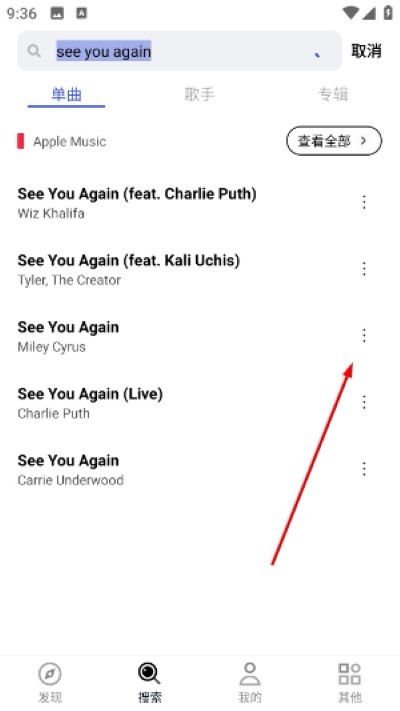Viewport: 400px width, 711px height.
Task: Switch to the 专辑 tab
Action: (333, 94)
